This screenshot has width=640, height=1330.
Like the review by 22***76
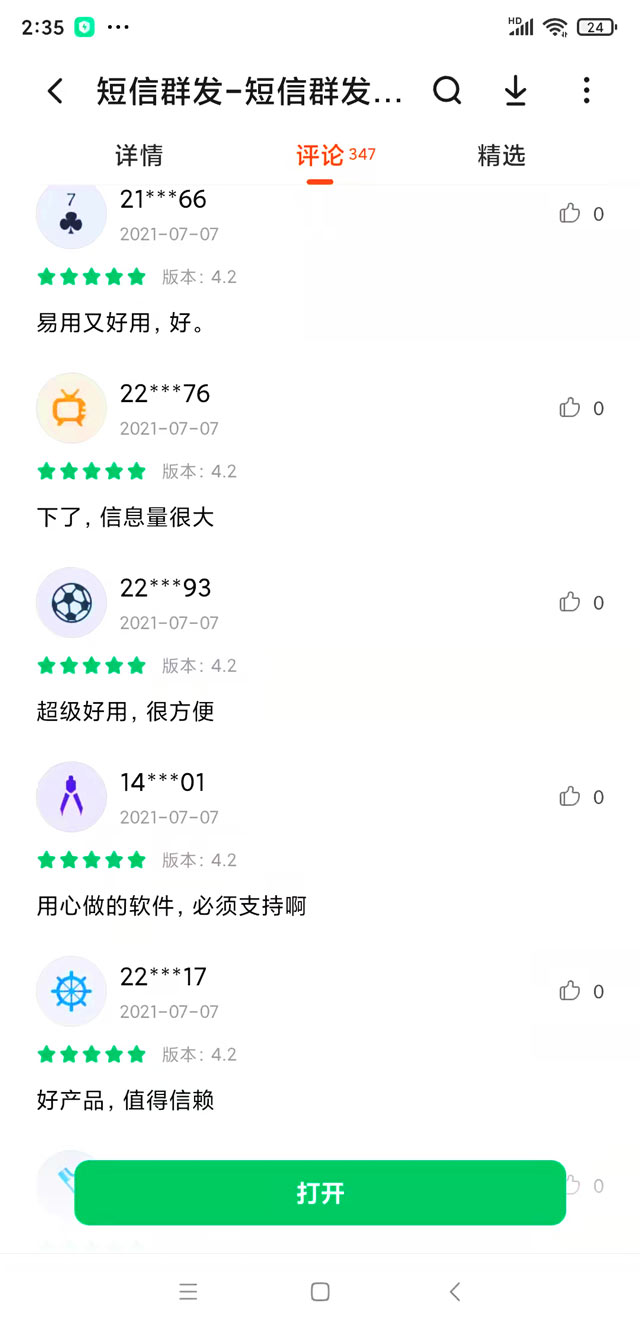(570, 408)
